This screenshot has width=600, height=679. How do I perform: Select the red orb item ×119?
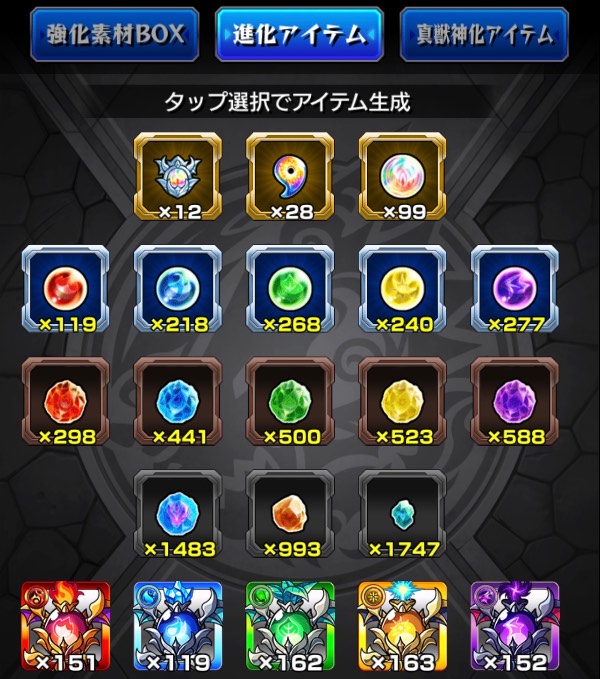pyautogui.click(x=65, y=288)
